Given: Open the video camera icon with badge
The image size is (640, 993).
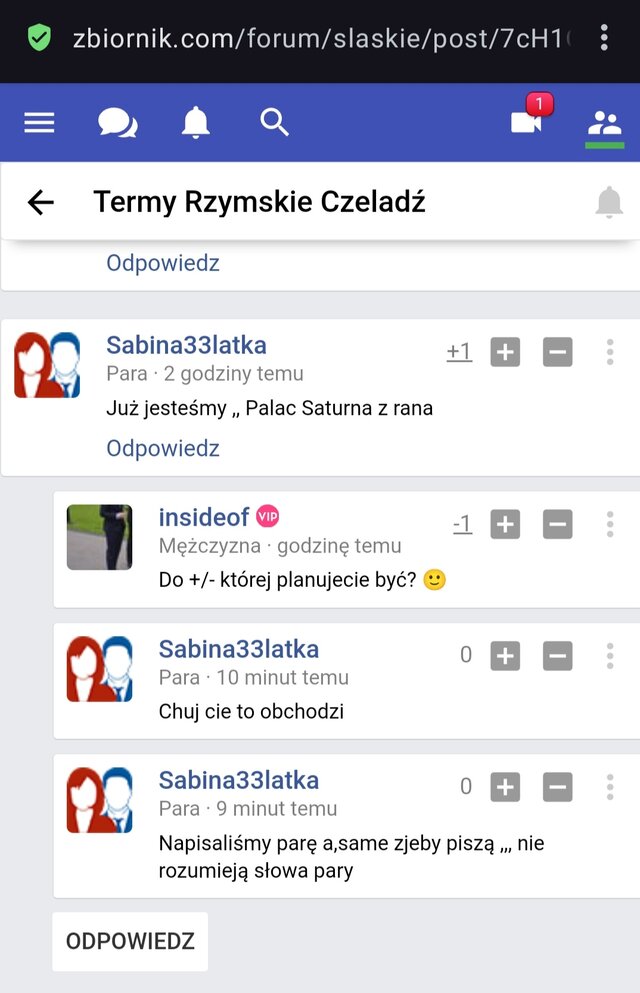Looking at the screenshot, I should (526, 121).
